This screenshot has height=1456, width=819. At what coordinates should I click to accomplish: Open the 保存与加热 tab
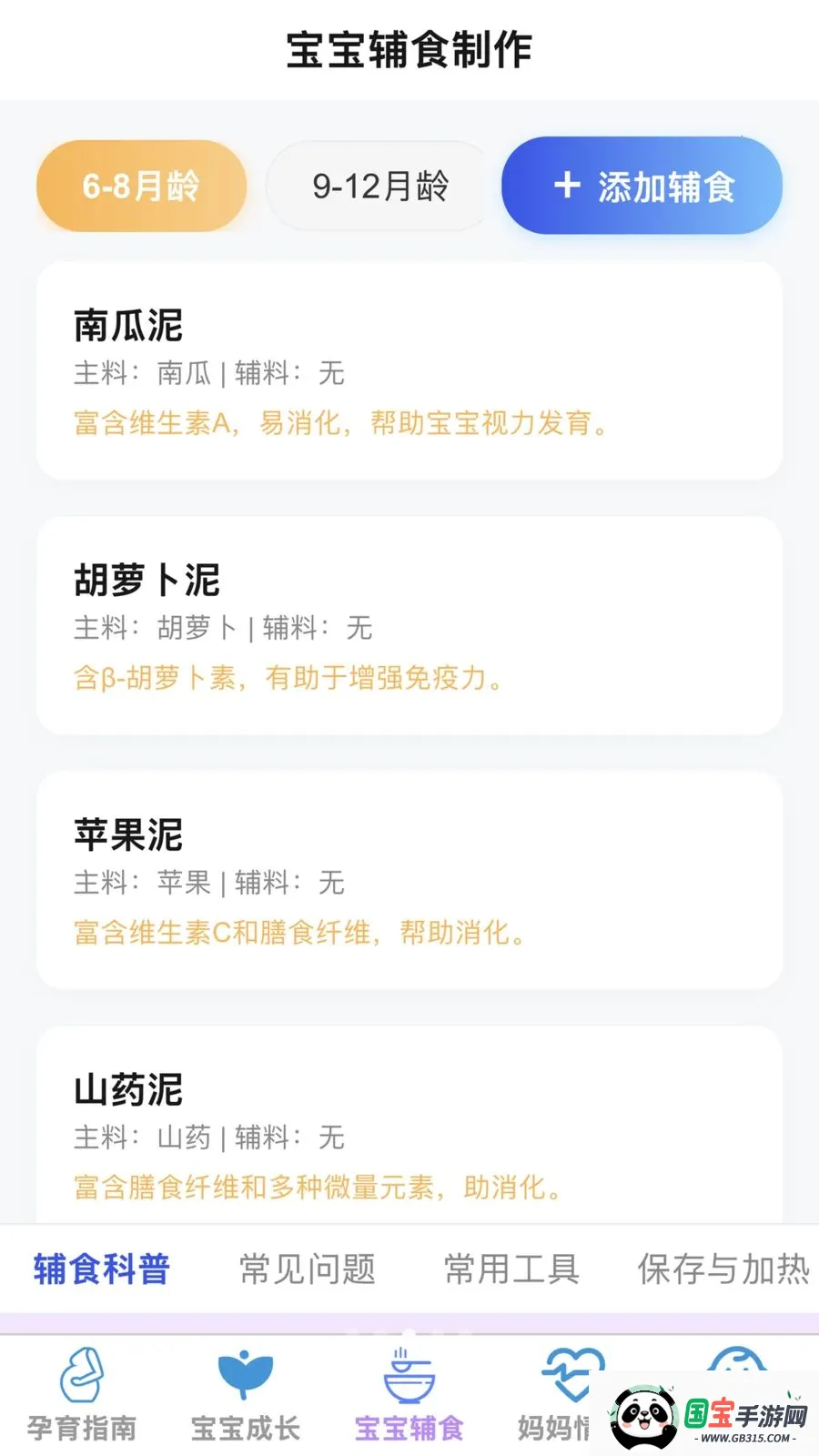(x=723, y=1269)
